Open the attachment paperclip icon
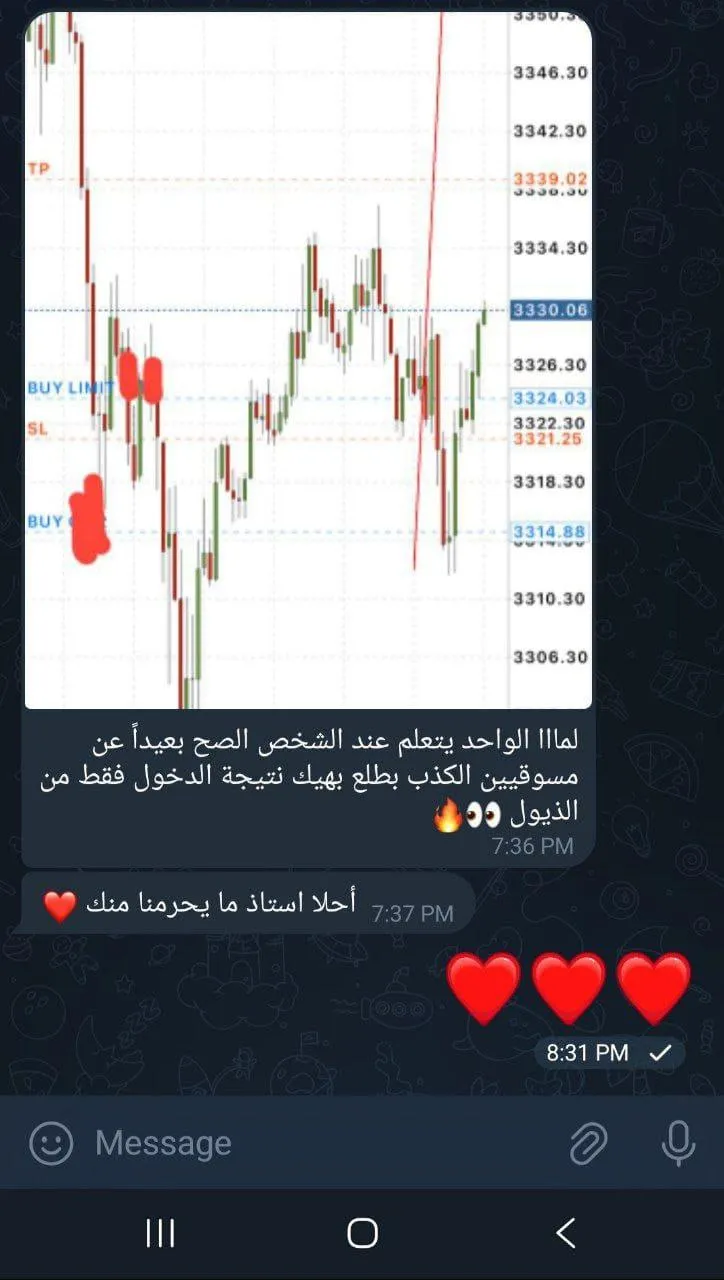The height and width of the screenshot is (1280, 724). pos(589,1143)
